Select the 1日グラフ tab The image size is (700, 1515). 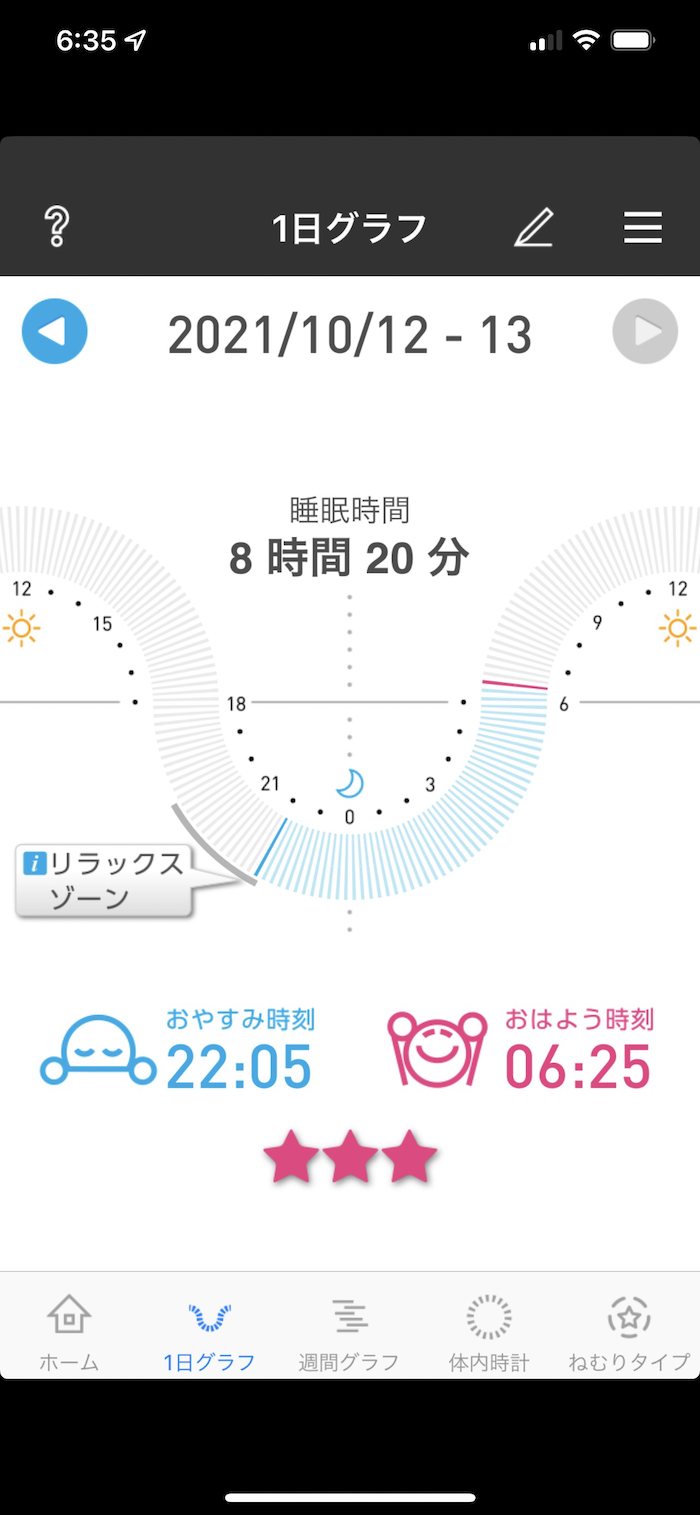(210, 1331)
